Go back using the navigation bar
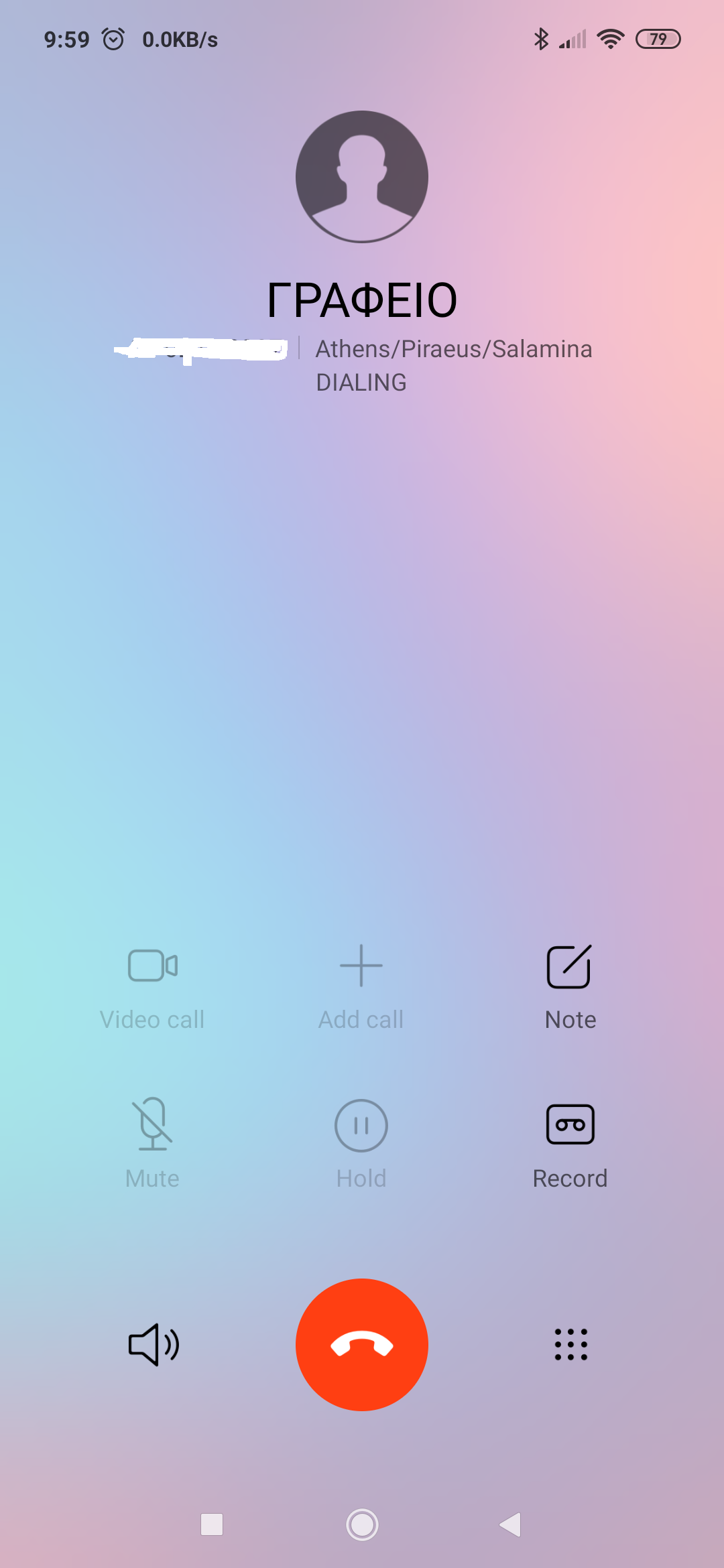Viewport: 724px width, 1568px height. point(511,1524)
